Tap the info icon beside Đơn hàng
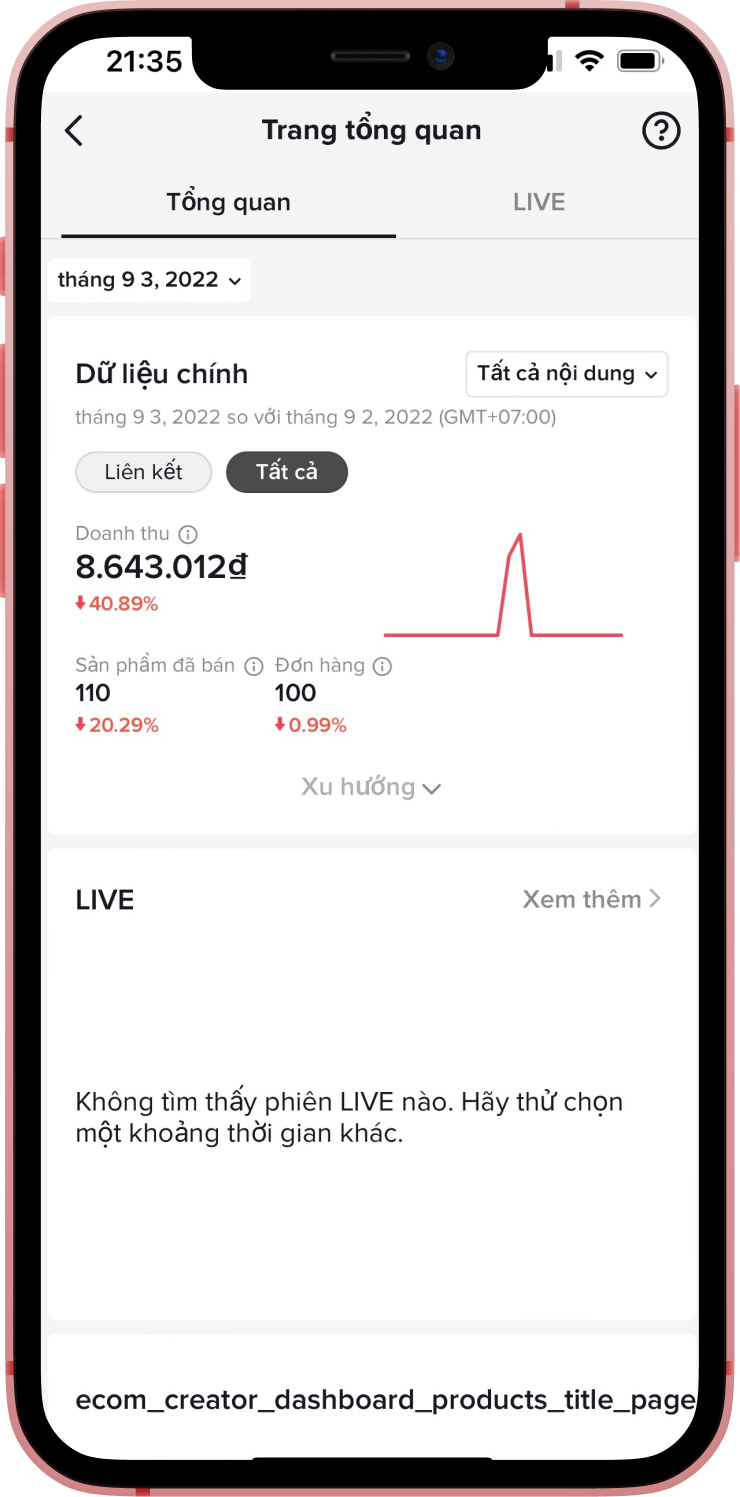 [383, 666]
